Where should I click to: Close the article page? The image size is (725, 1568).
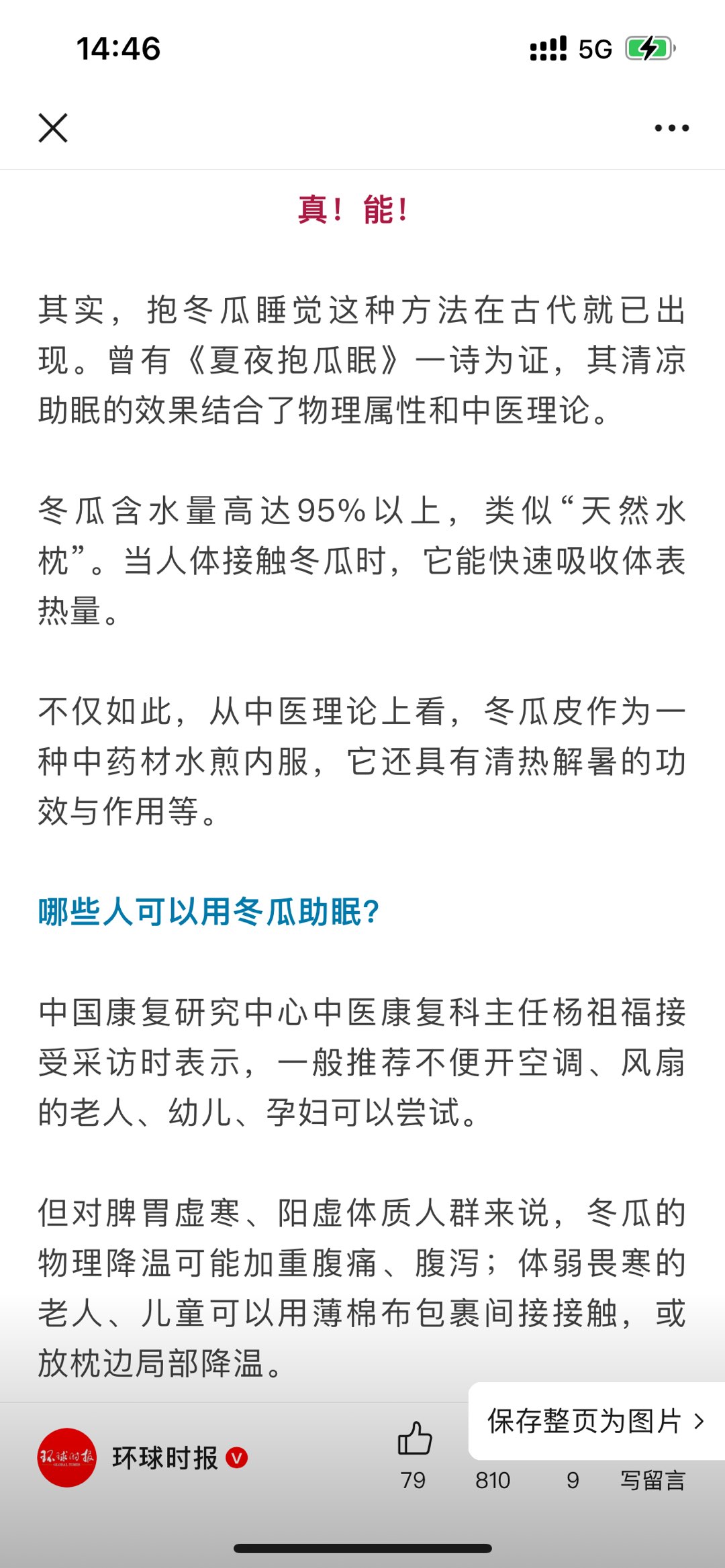[x=53, y=127]
